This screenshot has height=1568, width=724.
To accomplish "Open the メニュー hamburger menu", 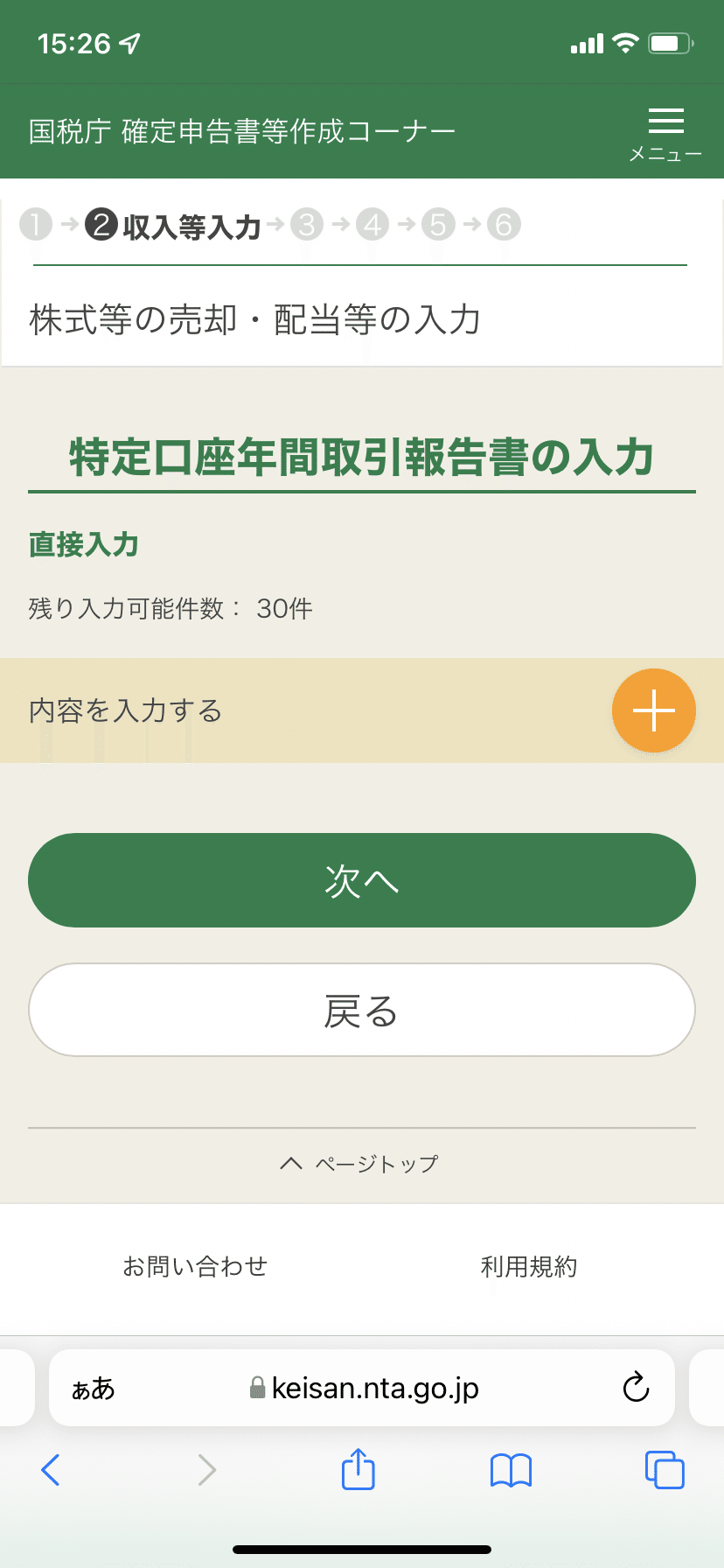I will pyautogui.click(x=665, y=133).
